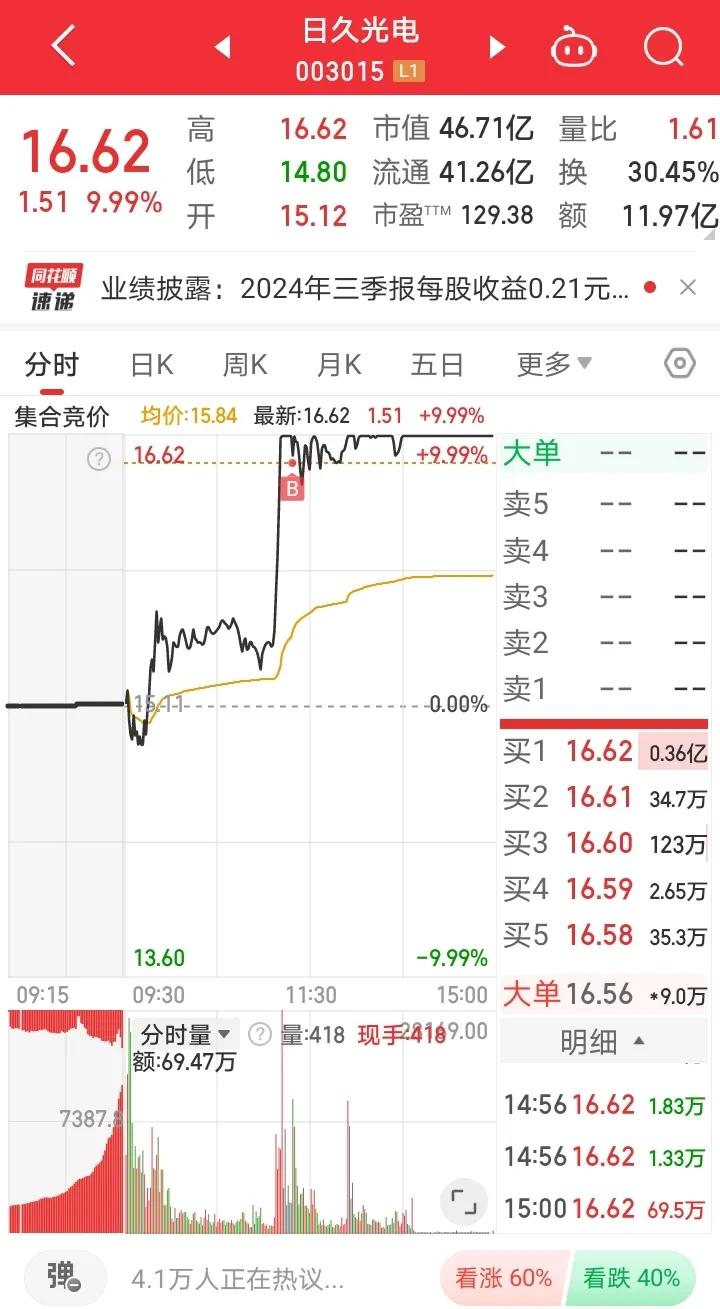Expand the chart to full screen
The image size is (720, 1309).
(464, 1201)
